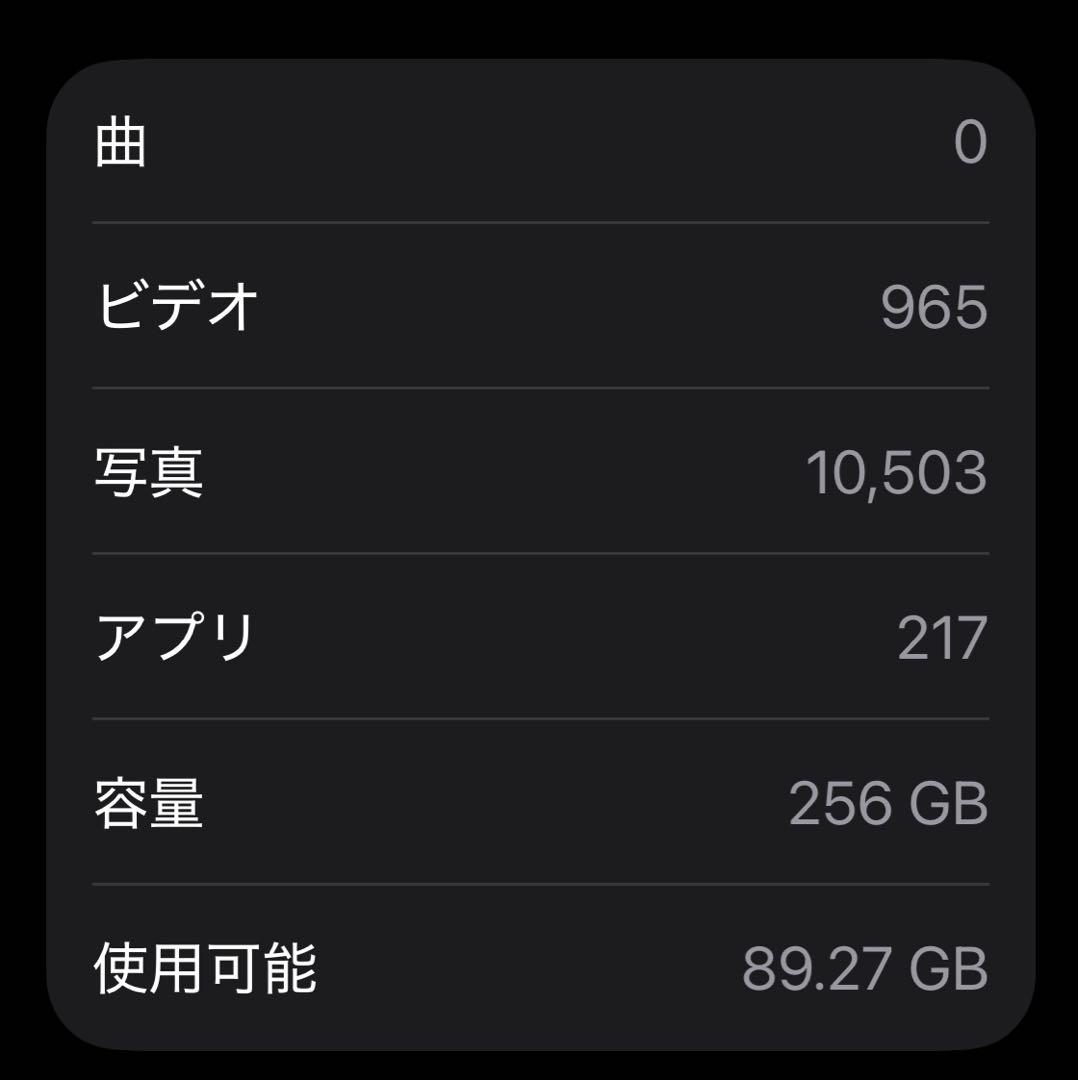Click the divider above the 容量 row
This screenshot has width=1078, height=1080.
click(x=538, y=718)
